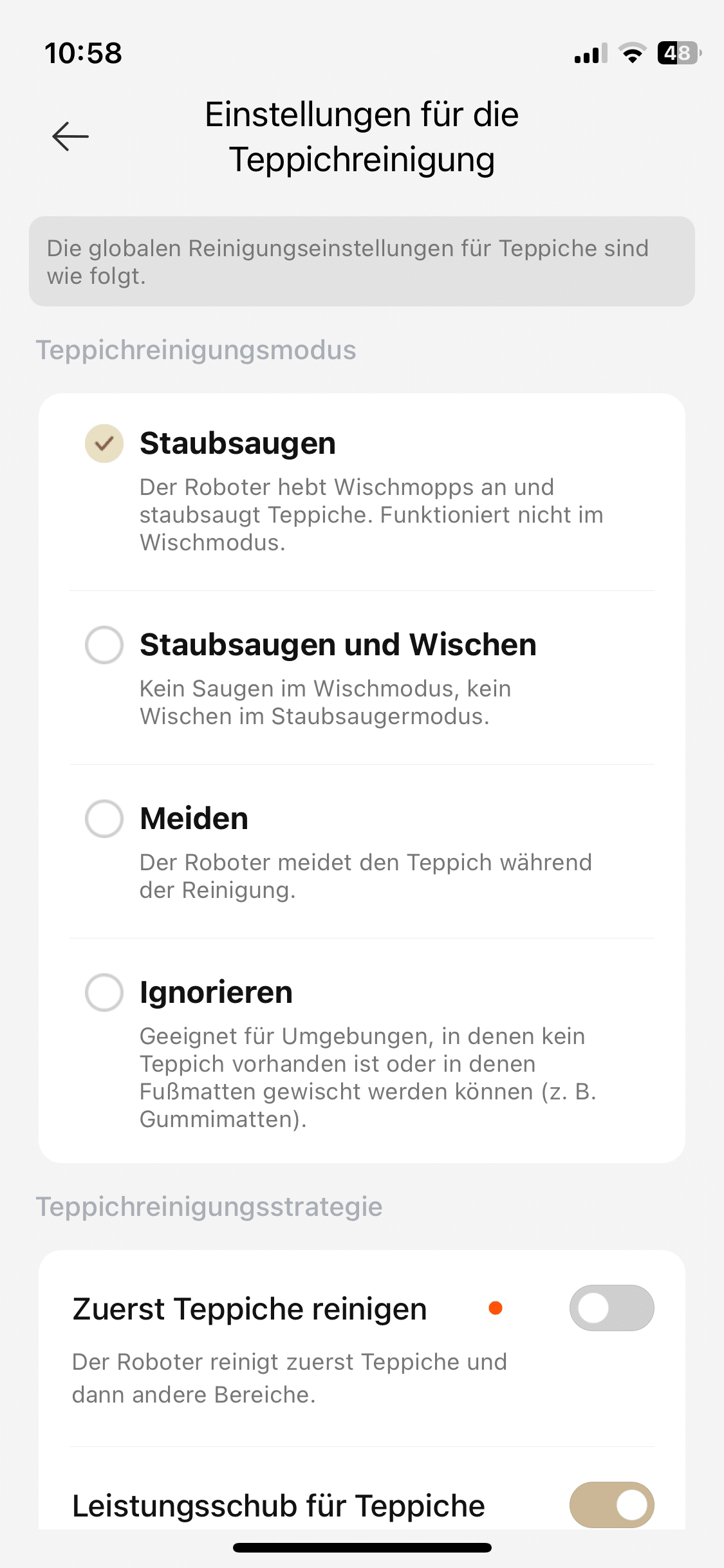Turn off Leistungsschub für Teppiche

tap(611, 1505)
